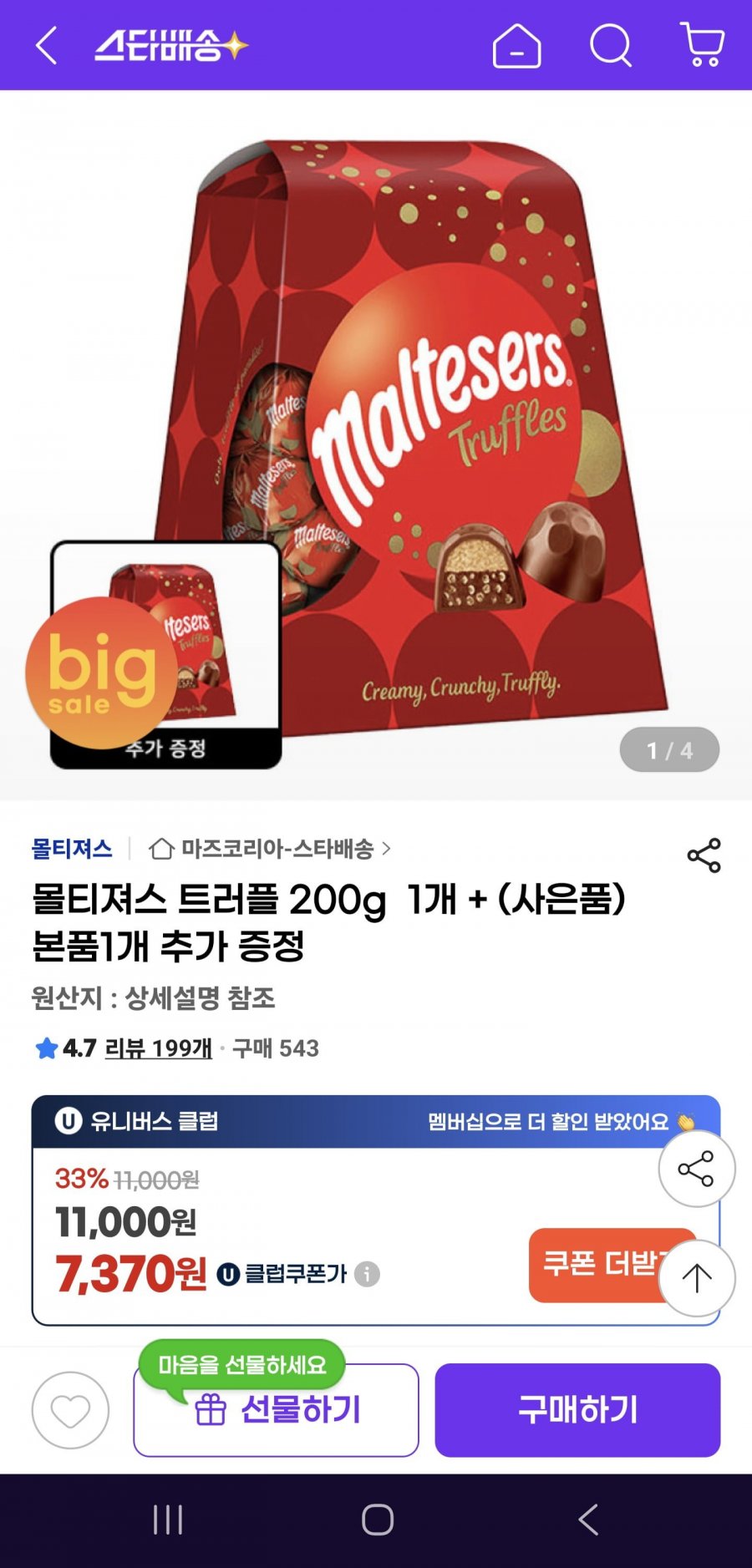Image resolution: width=752 pixels, height=1568 pixels.
Task: Tap 선물하기 to send as gift
Action: pos(276,1410)
